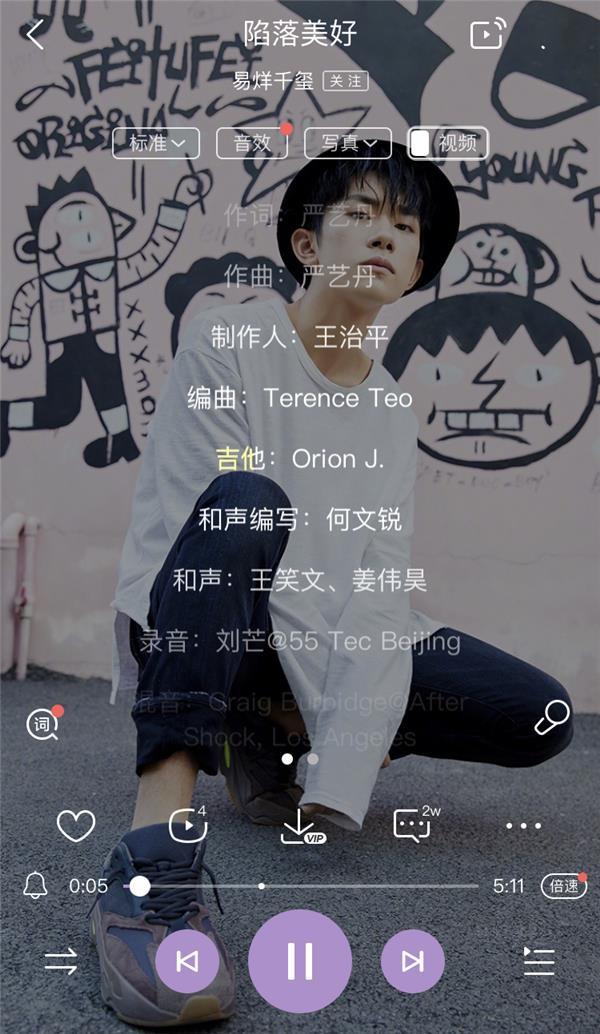Open the related videos icon with 4
The height and width of the screenshot is (1034, 600).
click(x=187, y=826)
